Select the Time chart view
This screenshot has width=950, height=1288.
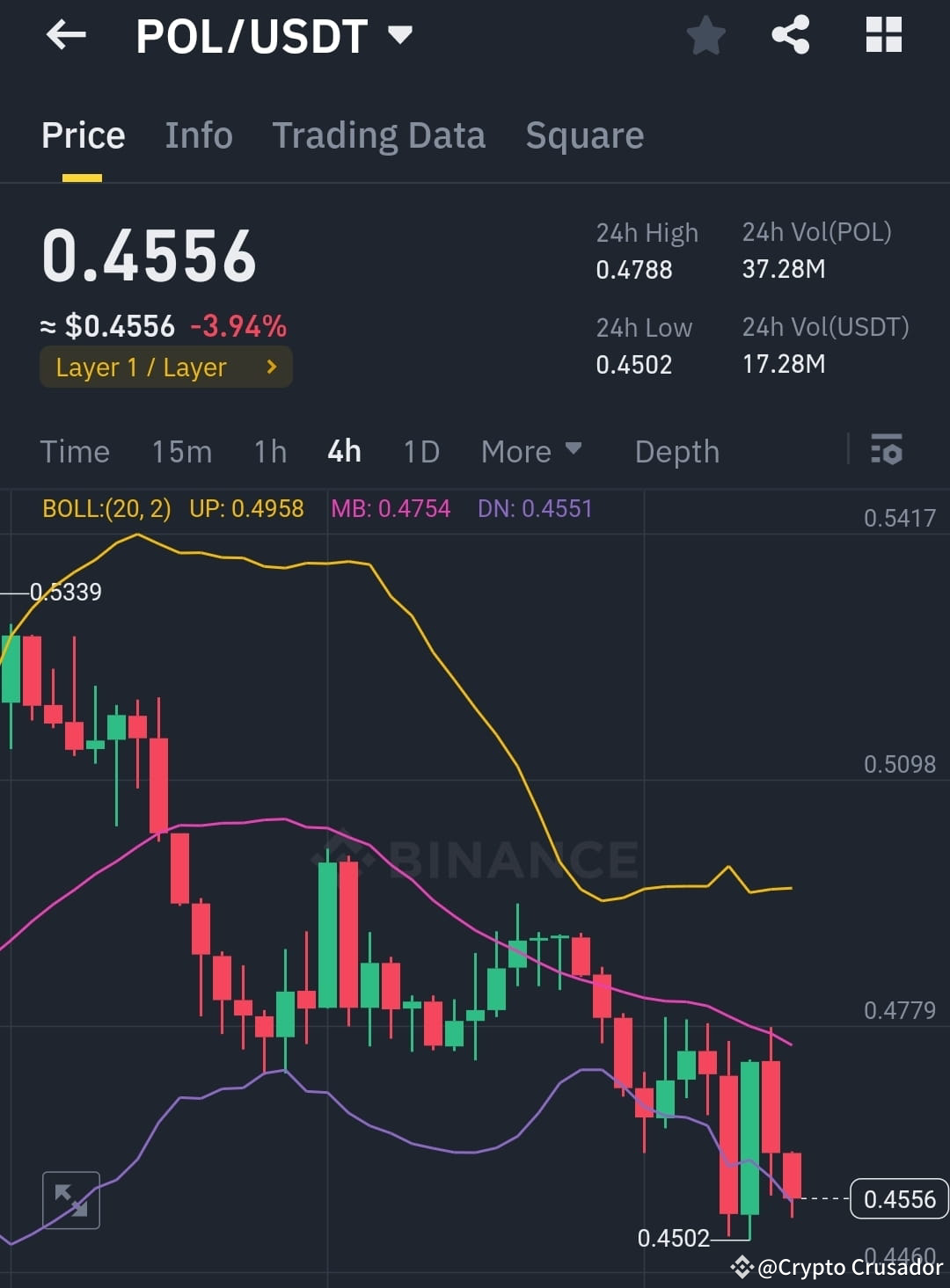(x=75, y=451)
